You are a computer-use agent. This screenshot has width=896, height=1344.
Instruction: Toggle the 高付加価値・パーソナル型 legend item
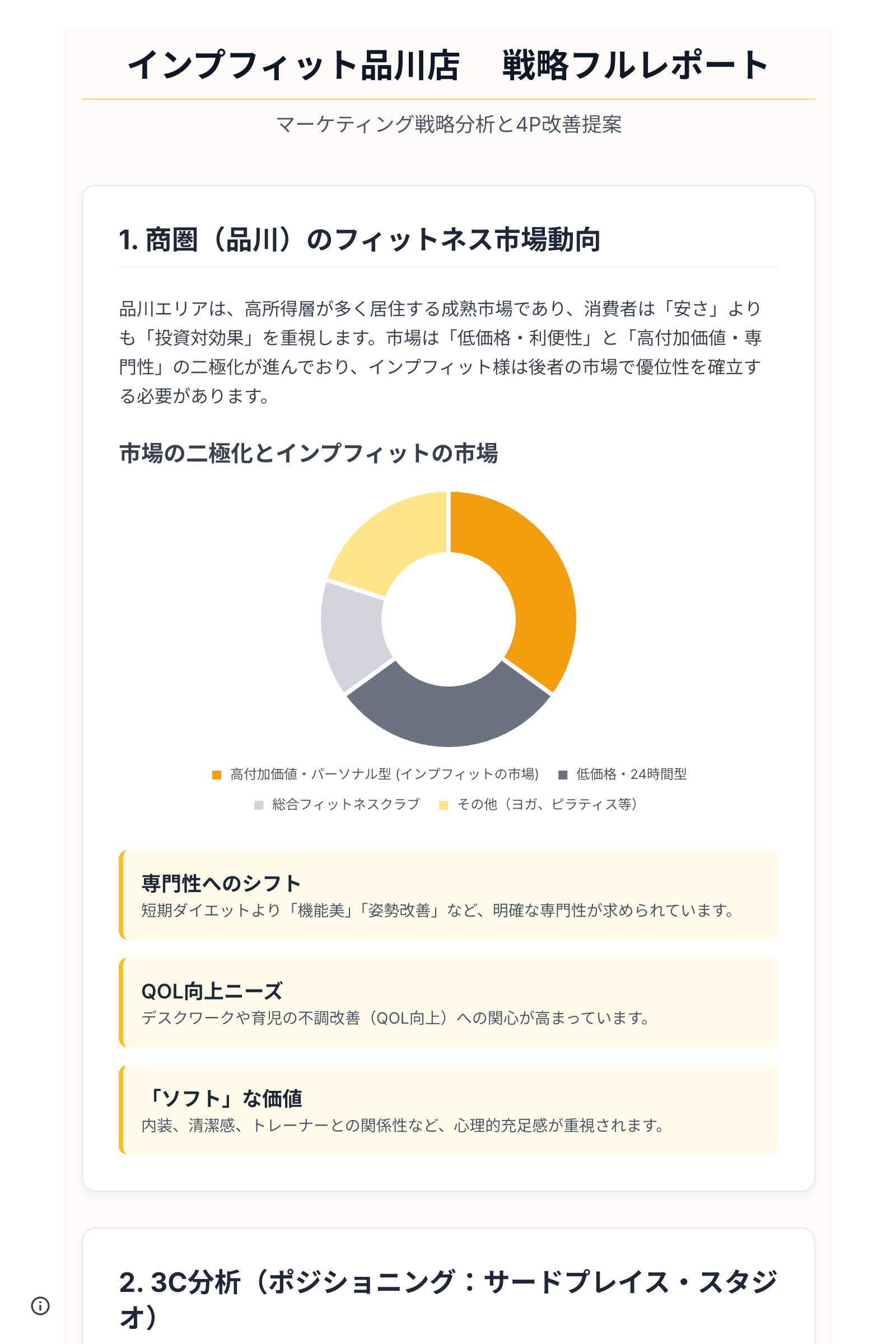376,774
